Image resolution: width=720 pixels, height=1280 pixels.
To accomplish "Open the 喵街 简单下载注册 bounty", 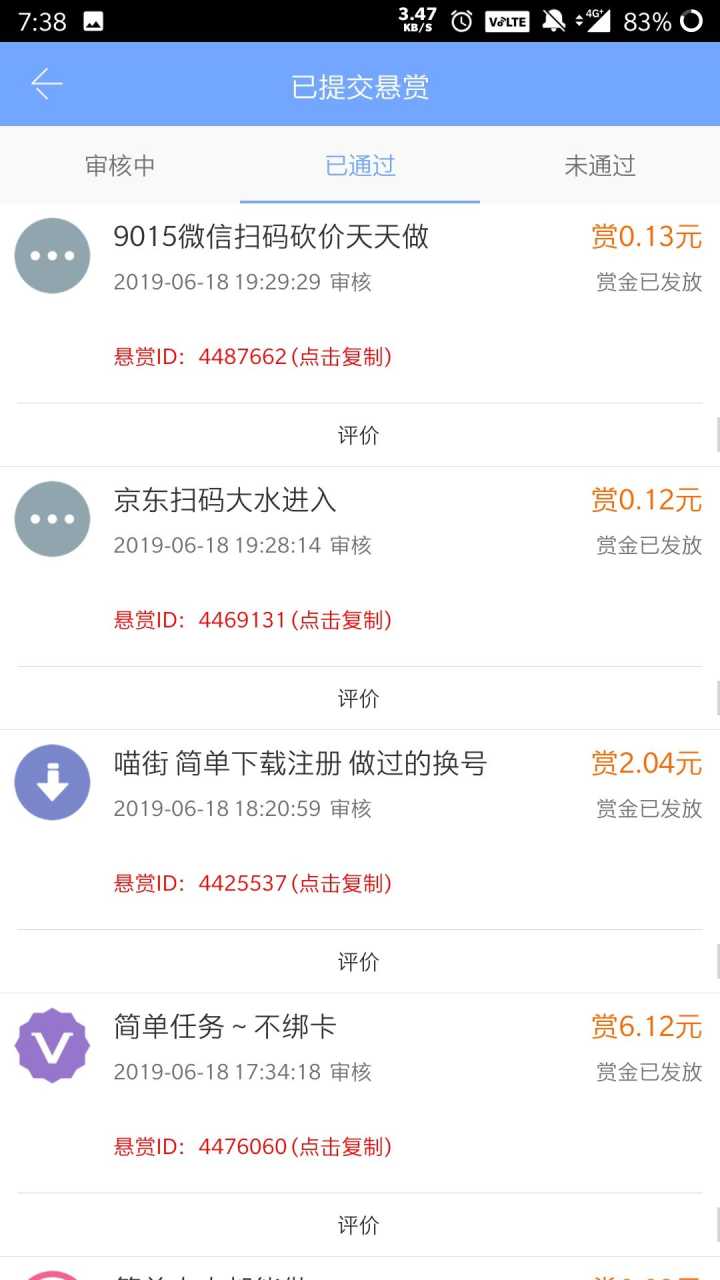I will point(300,764).
